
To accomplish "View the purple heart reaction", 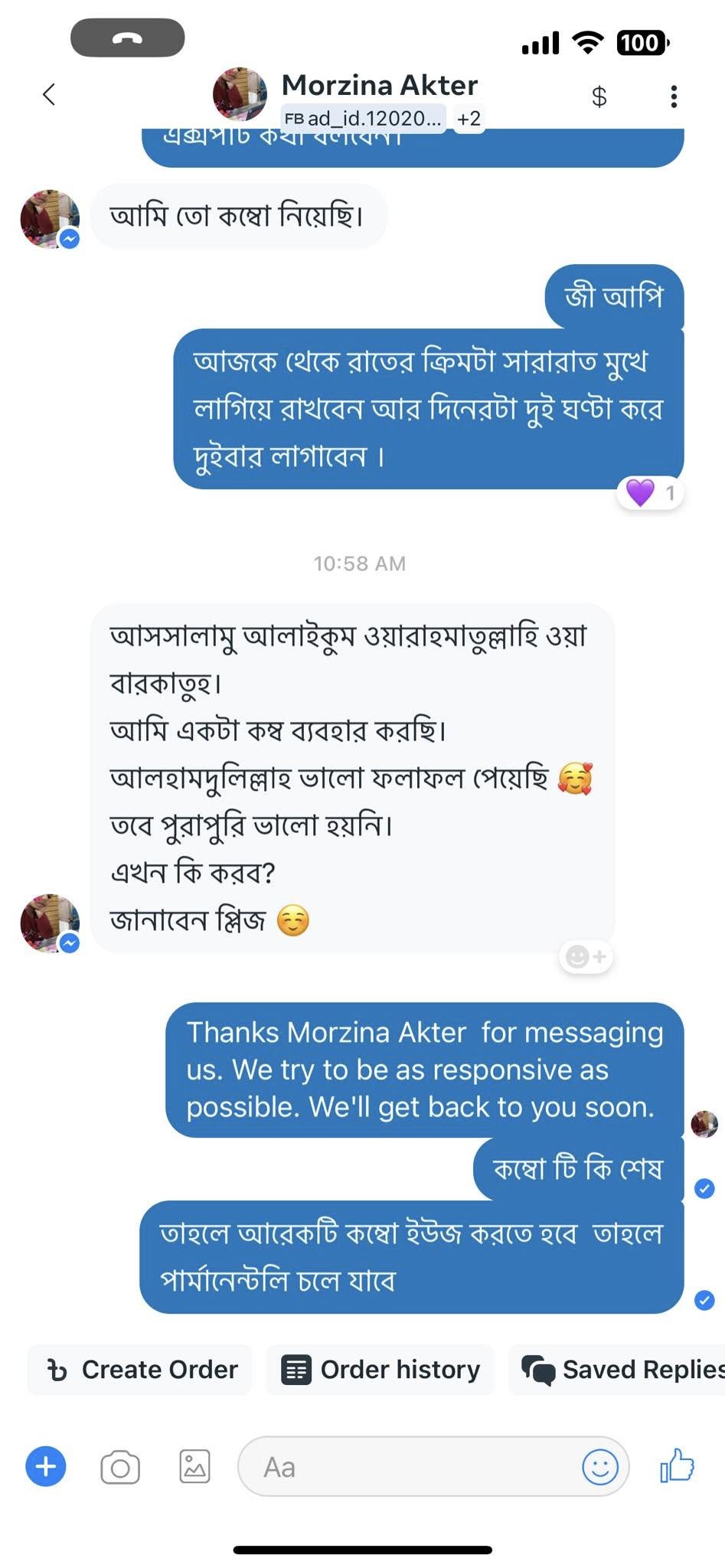I will tap(649, 492).
